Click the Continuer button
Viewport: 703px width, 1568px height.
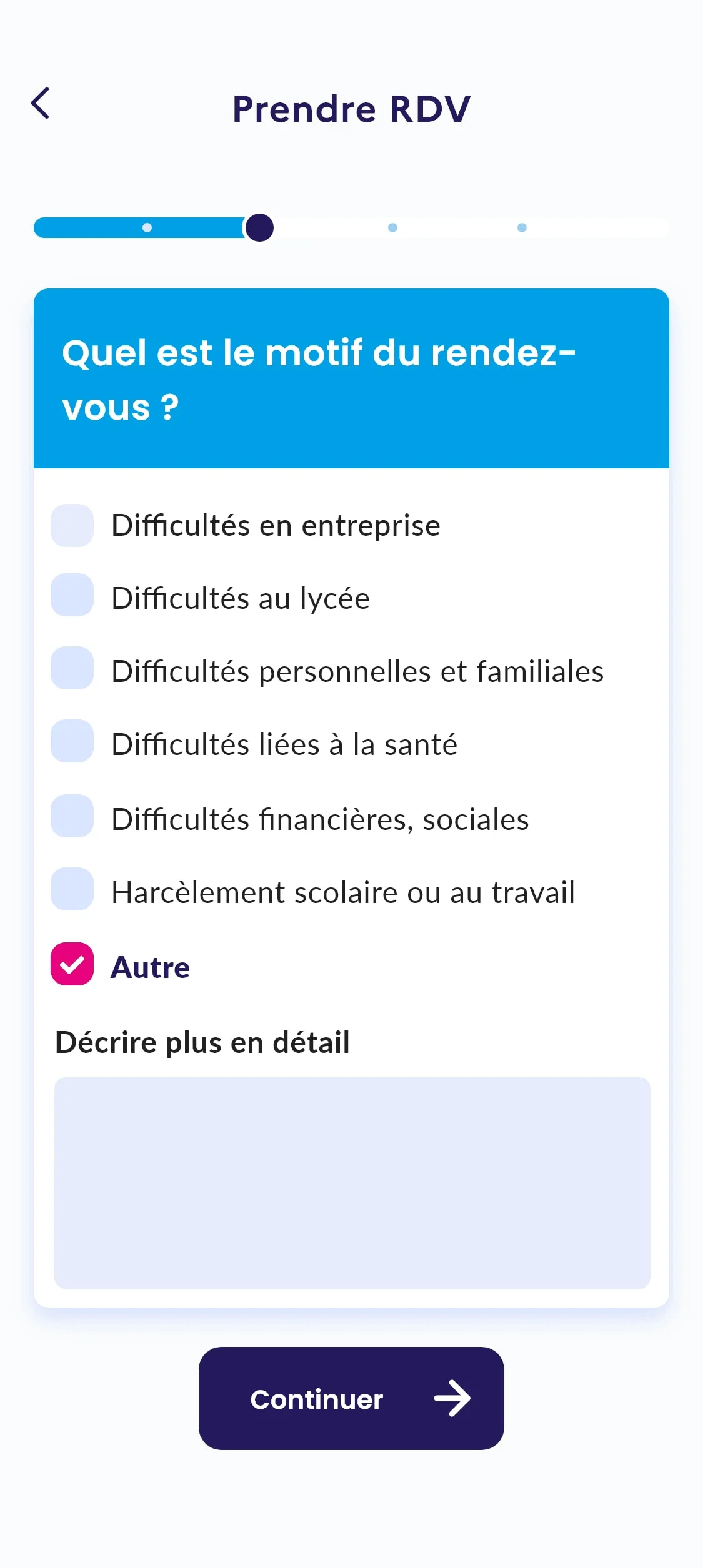tap(351, 1399)
